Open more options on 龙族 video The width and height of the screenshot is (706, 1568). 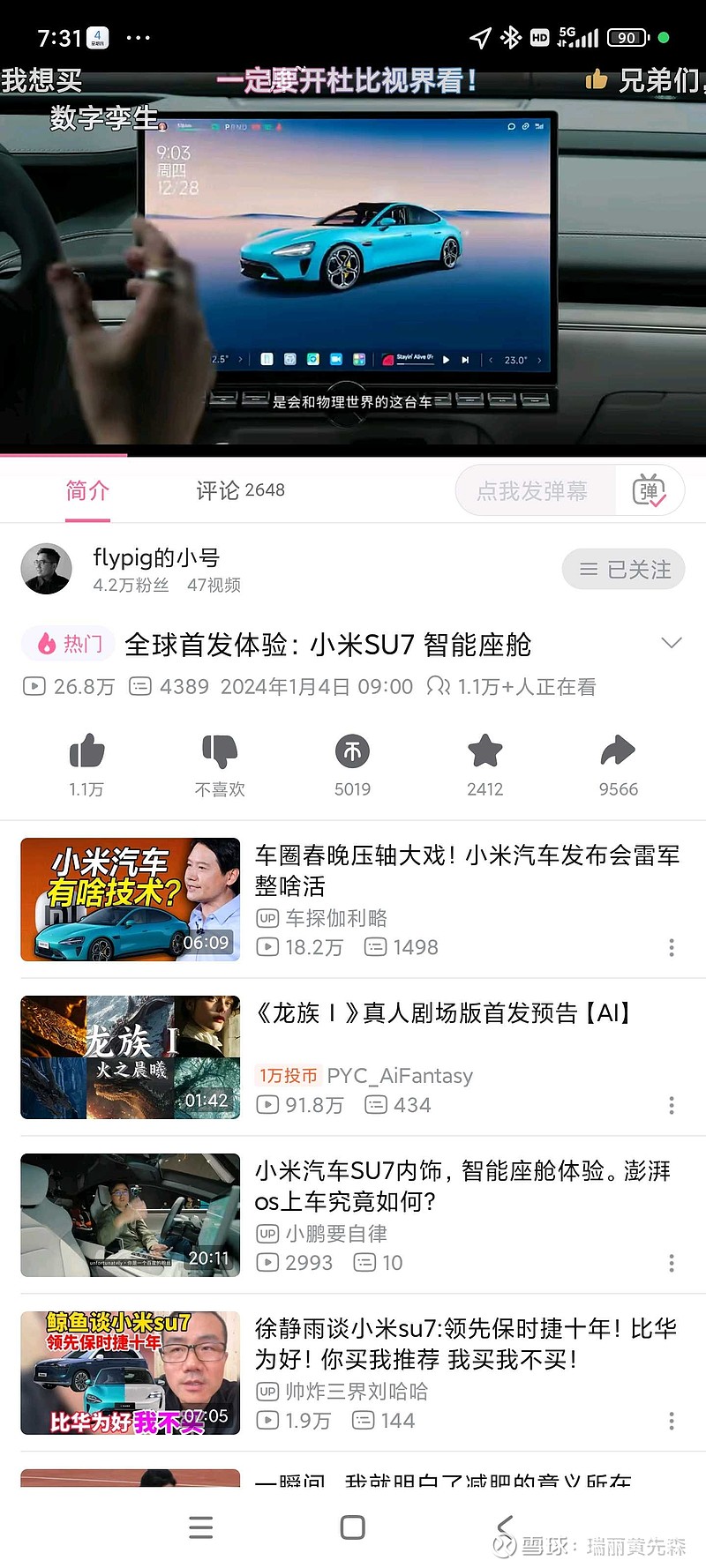[671, 1105]
